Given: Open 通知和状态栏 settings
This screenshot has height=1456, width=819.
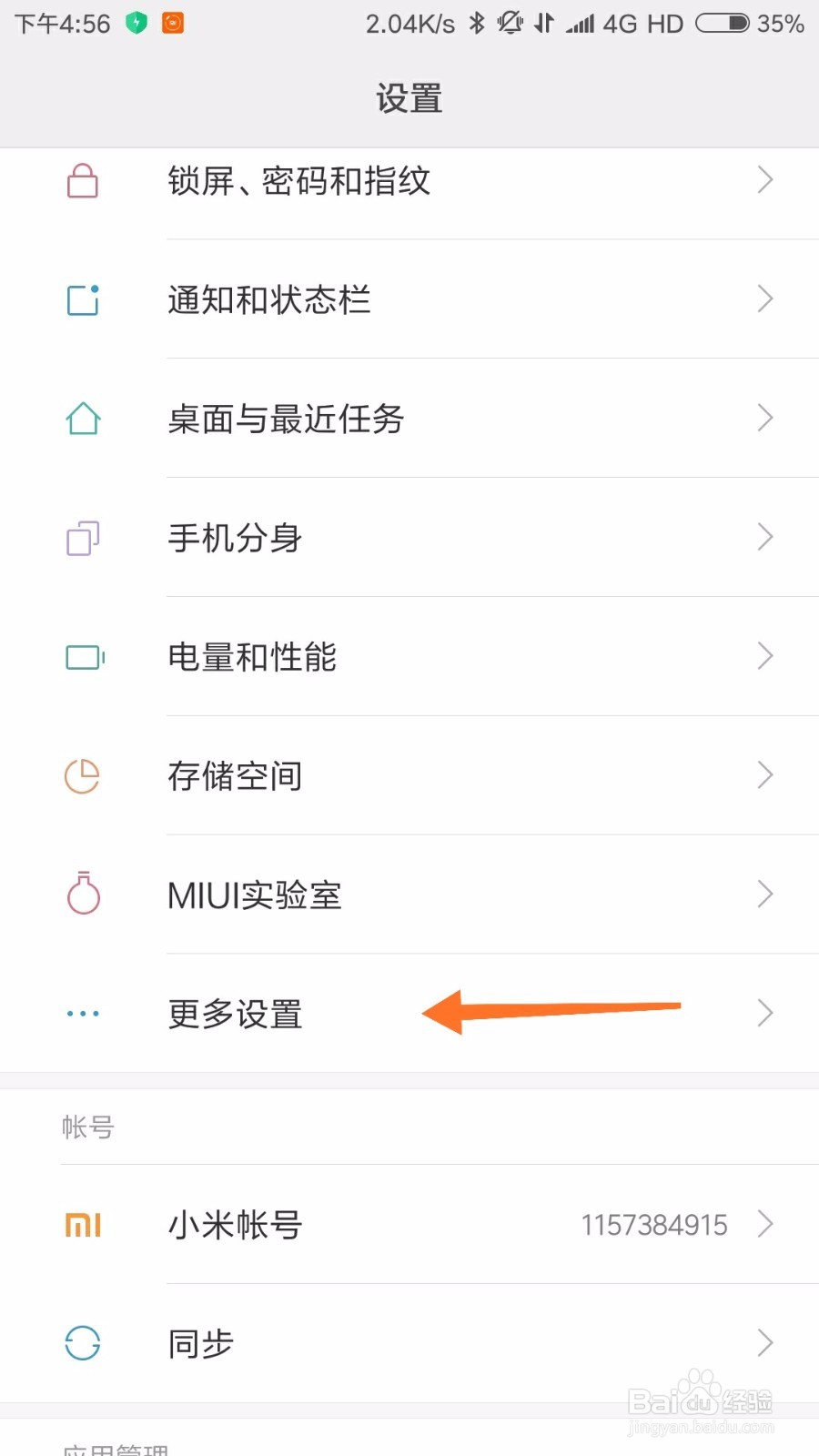Looking at the screenshot, I should tap(409, 299).
